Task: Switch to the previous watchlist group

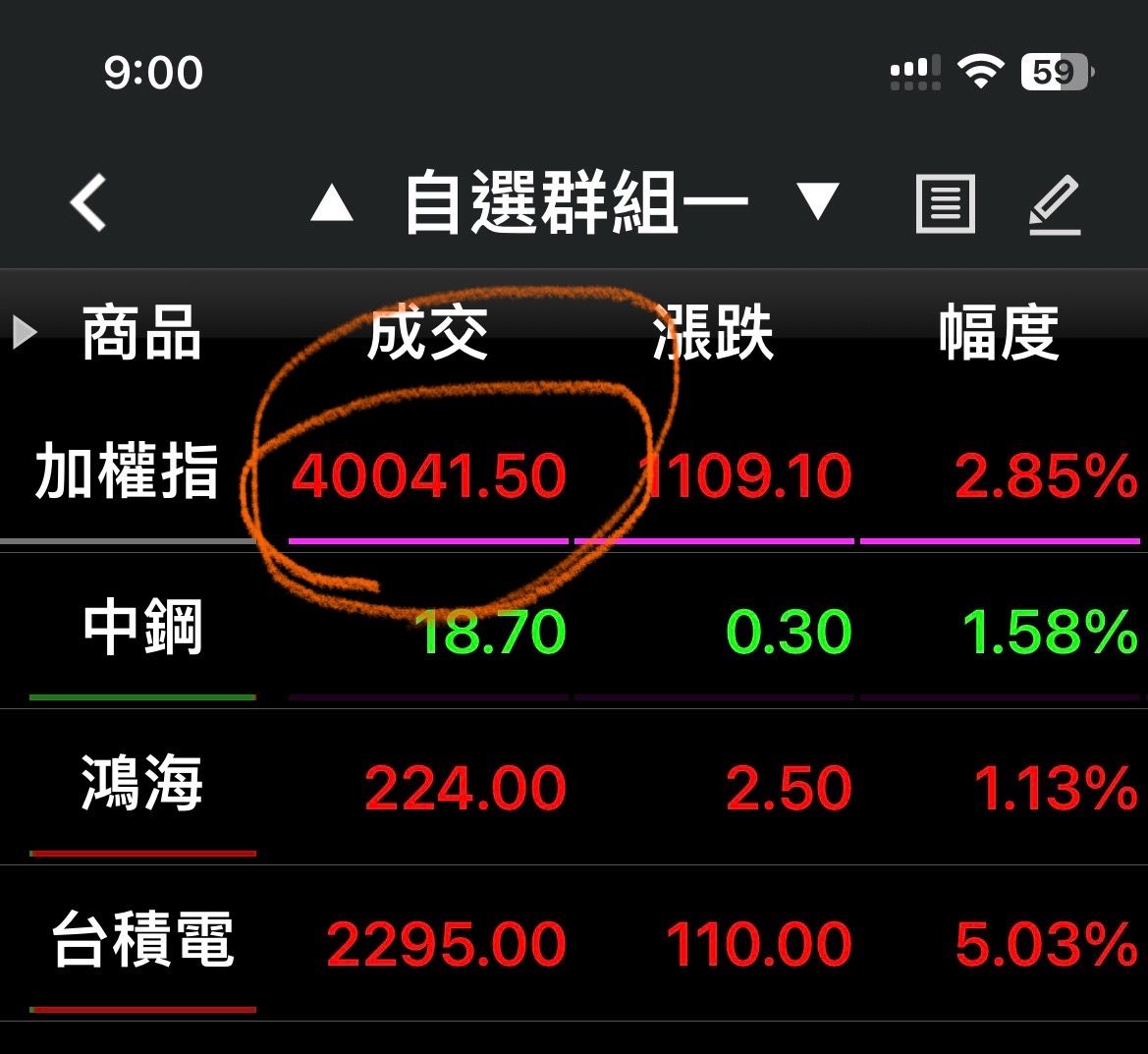Action: 332,202
